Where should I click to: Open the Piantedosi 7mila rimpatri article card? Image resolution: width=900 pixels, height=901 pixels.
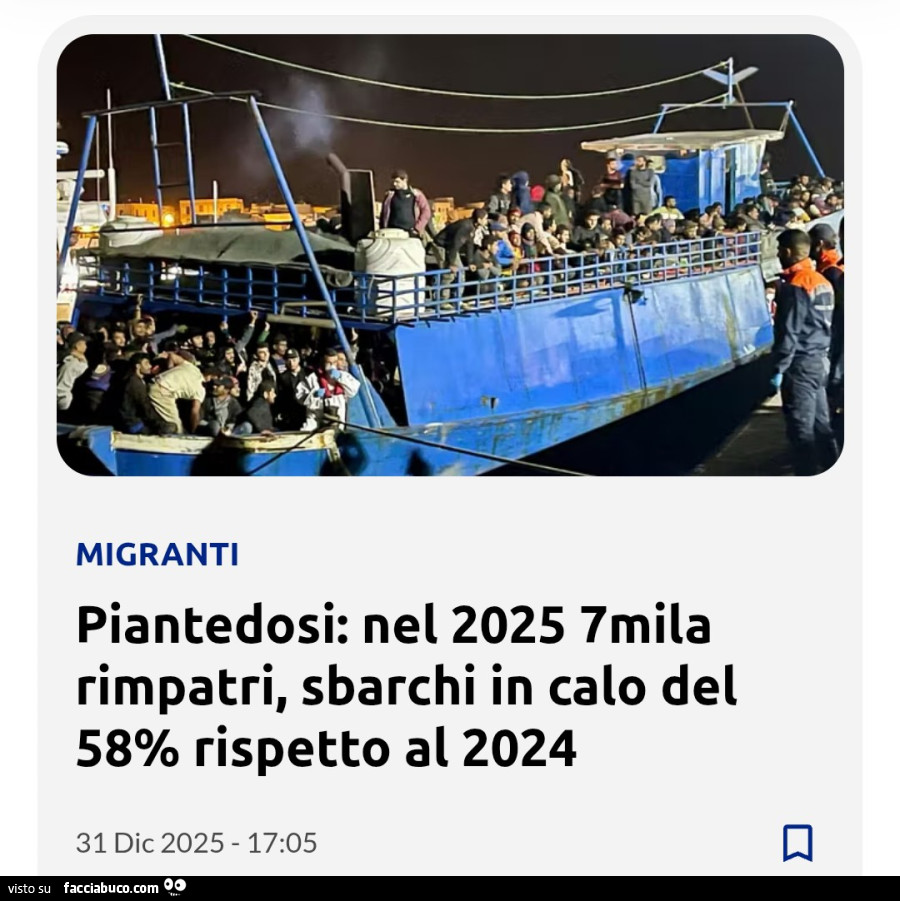[x=407, y=687]
